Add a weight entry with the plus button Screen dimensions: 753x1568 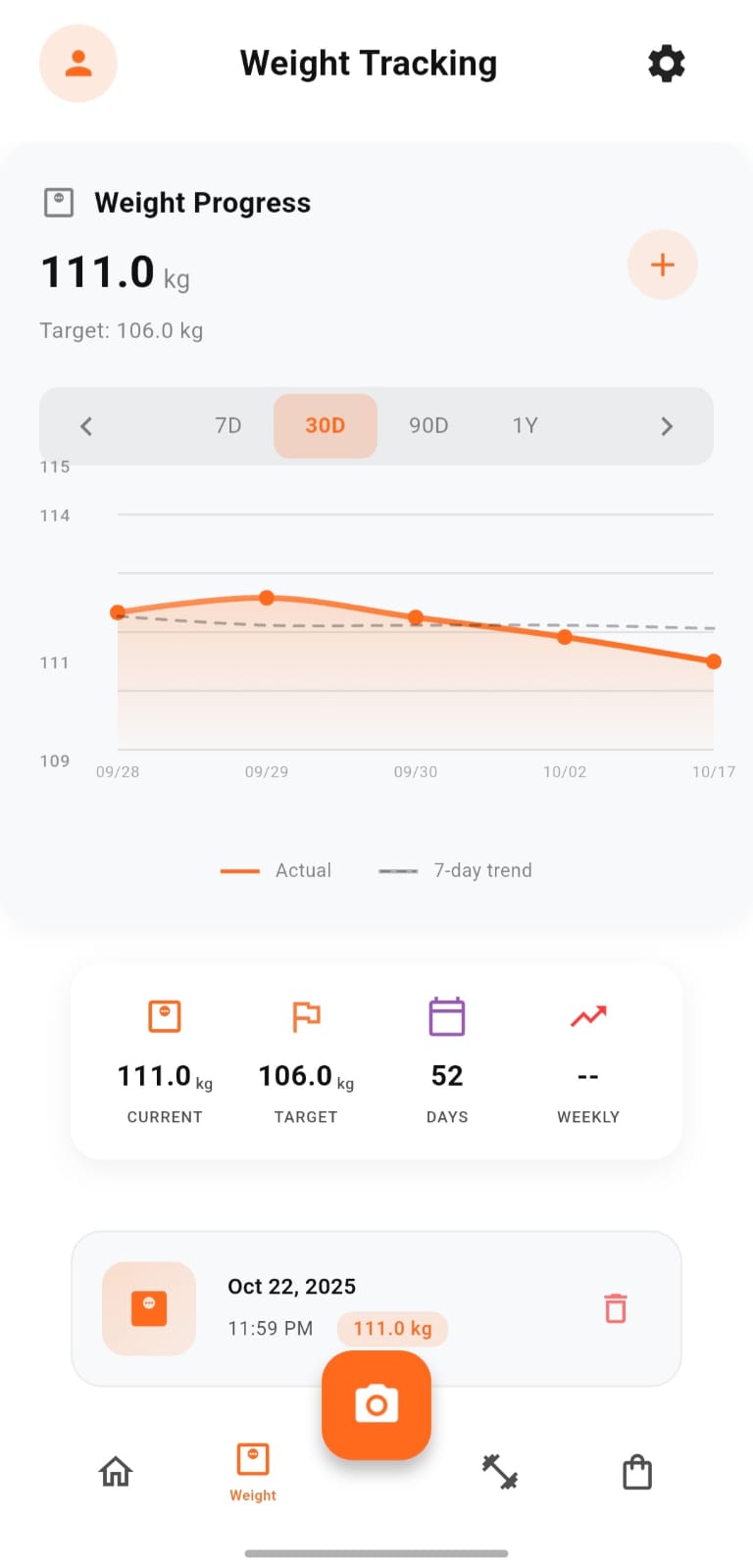662,265
